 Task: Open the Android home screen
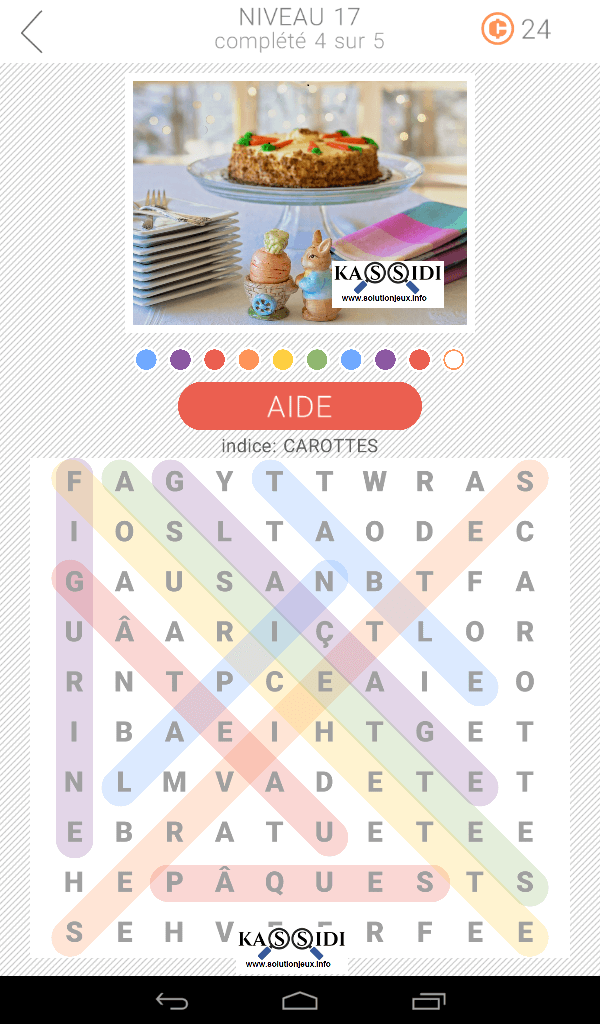tap(300, 1000)
